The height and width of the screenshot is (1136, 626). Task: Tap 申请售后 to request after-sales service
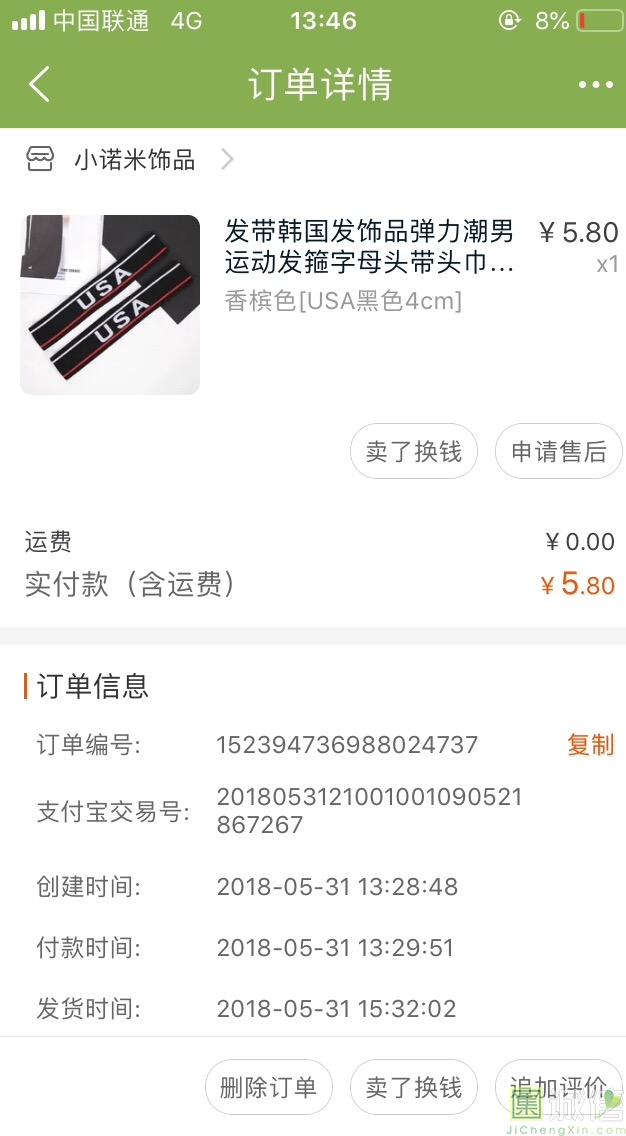point(559,451)
